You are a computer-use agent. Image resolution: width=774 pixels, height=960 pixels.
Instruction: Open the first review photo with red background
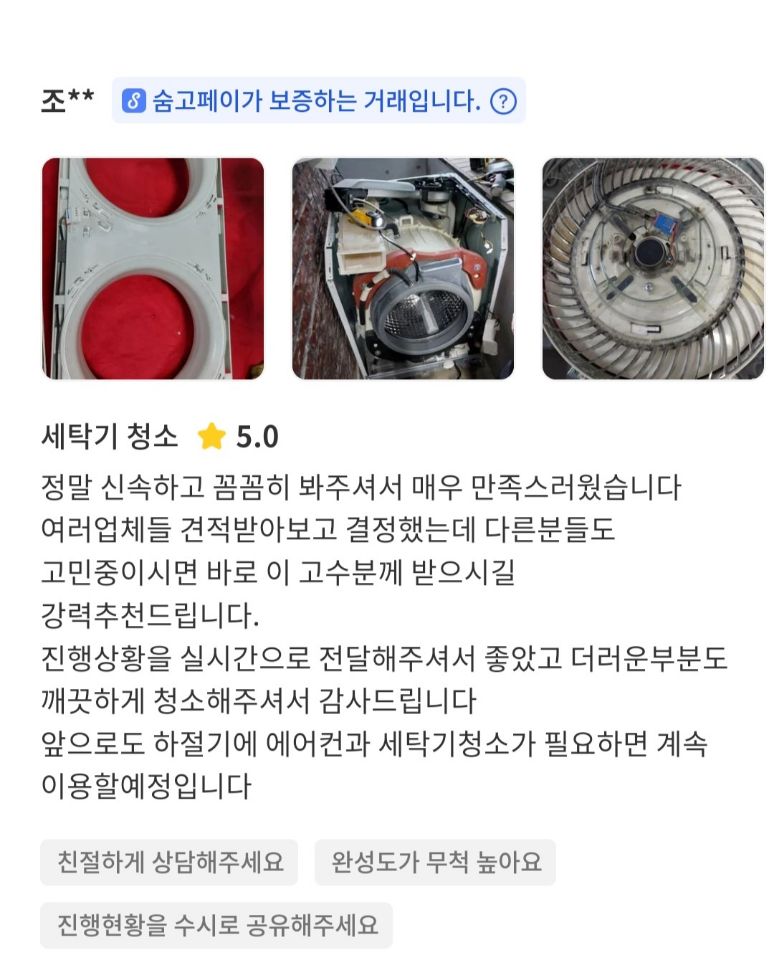coord(153,268)
